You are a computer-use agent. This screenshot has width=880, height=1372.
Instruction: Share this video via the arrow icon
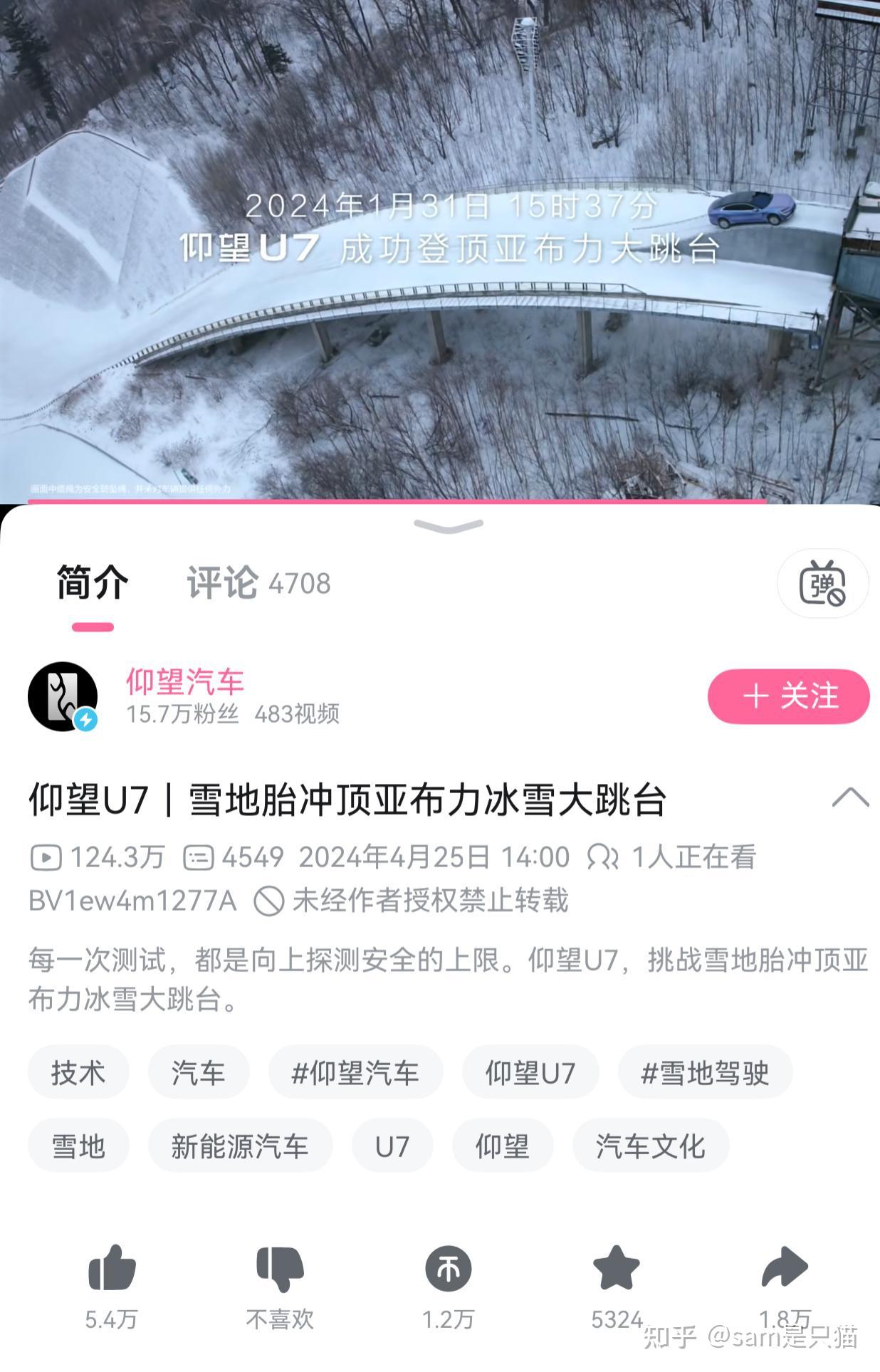(x=784, y=1268)
